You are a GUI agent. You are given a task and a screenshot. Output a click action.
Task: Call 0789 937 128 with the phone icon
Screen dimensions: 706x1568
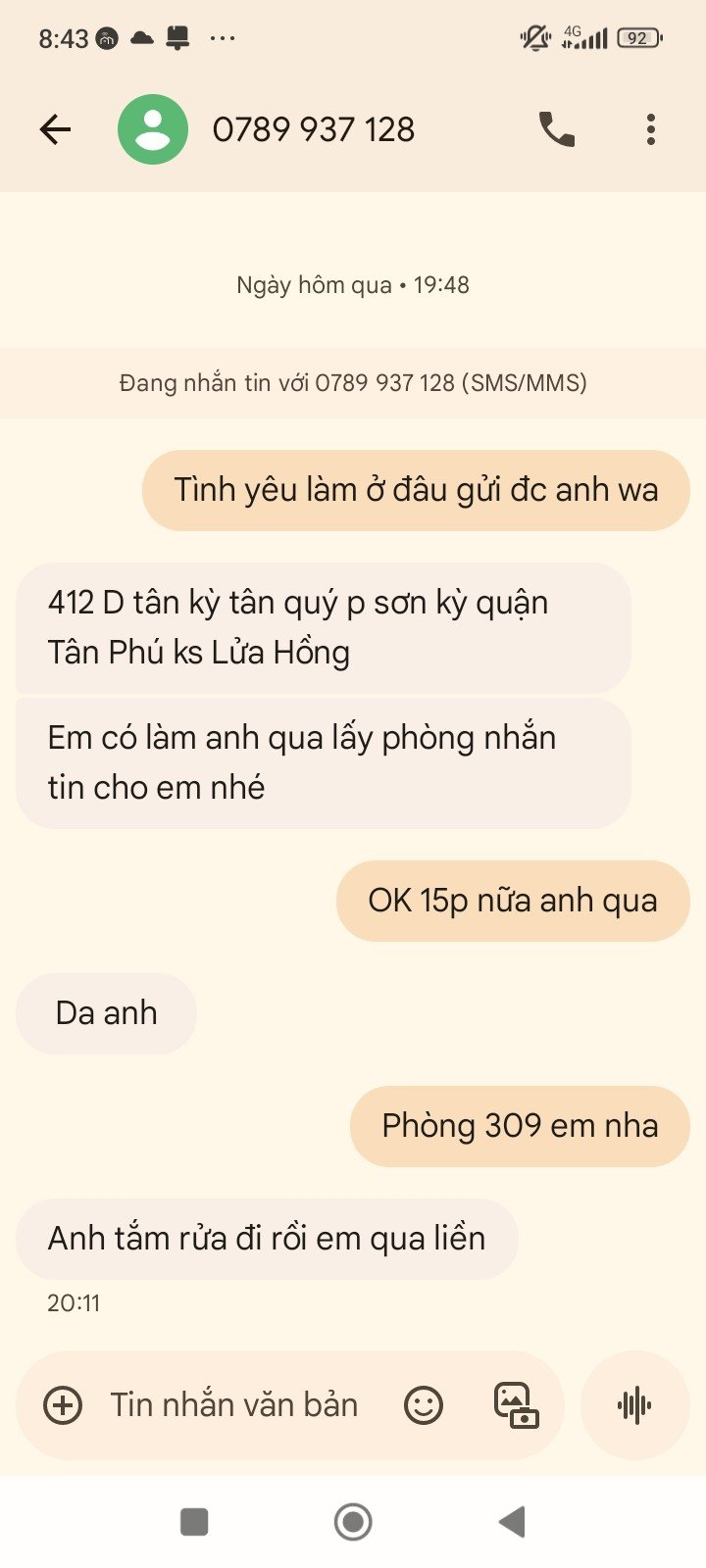557,129
